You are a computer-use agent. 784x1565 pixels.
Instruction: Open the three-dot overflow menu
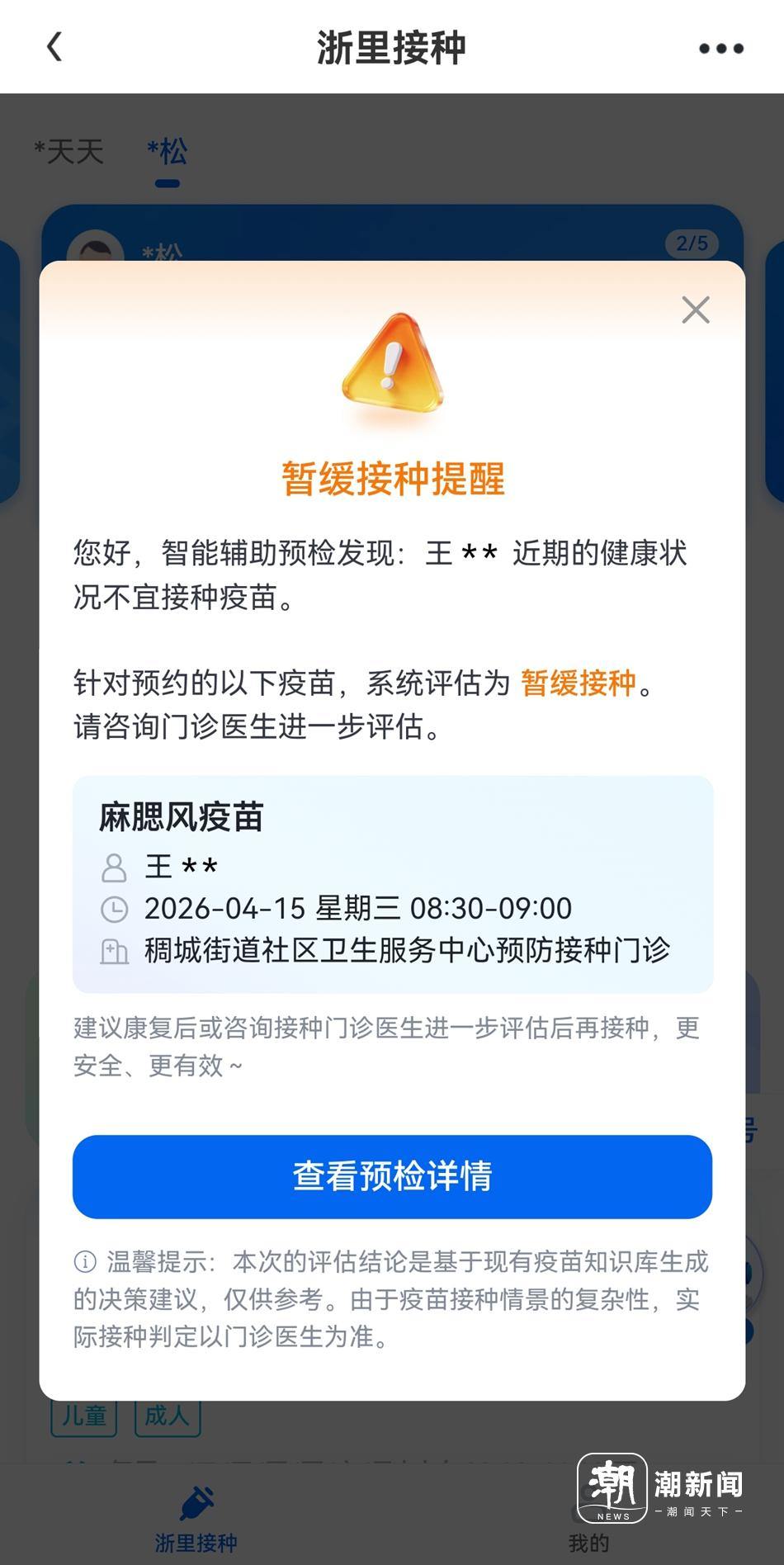point(720,49)
